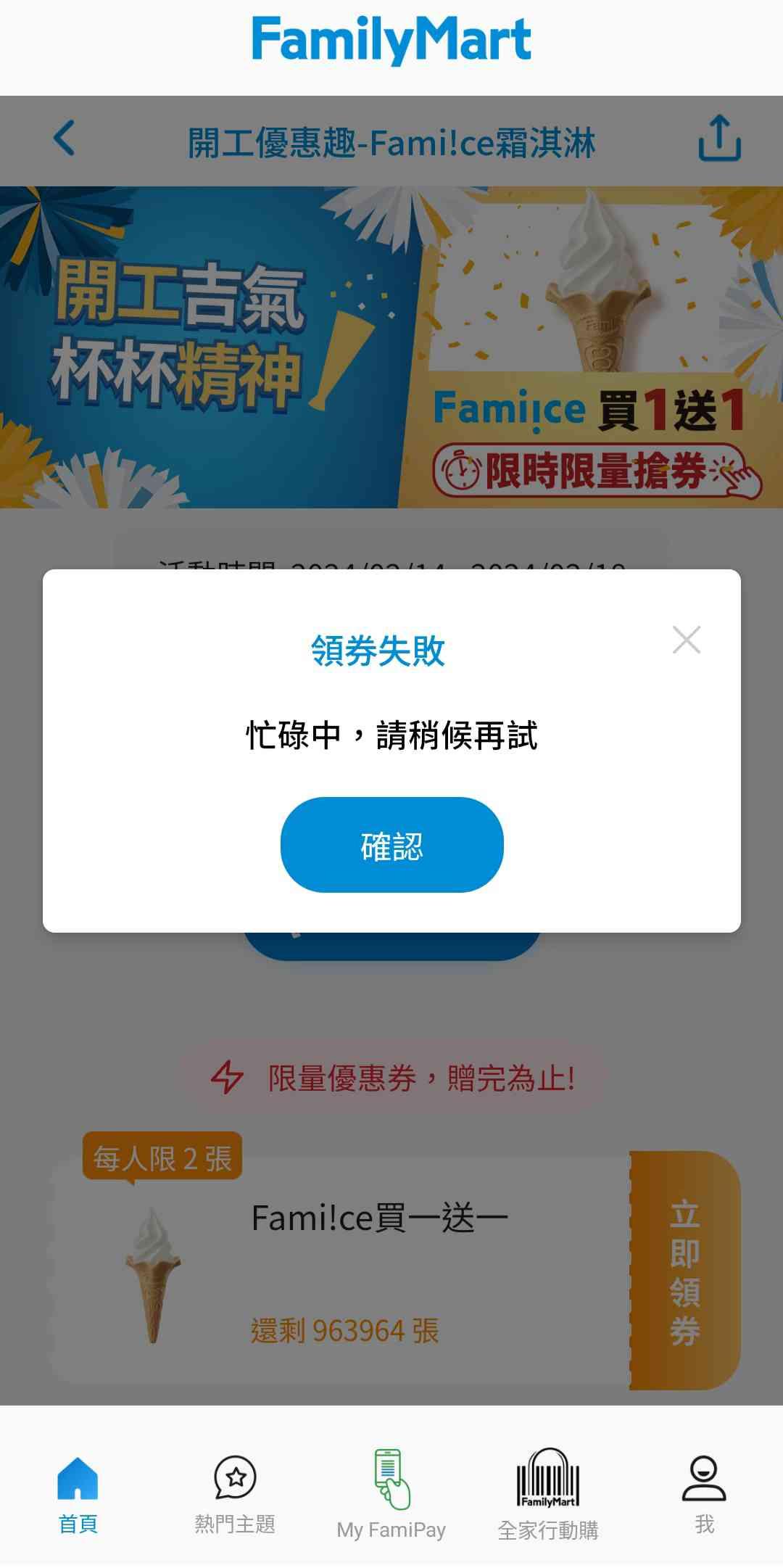Close the 領券失敗 dialog with the X
Screen dimensions: 783x1568
click(x=686, y=640)
